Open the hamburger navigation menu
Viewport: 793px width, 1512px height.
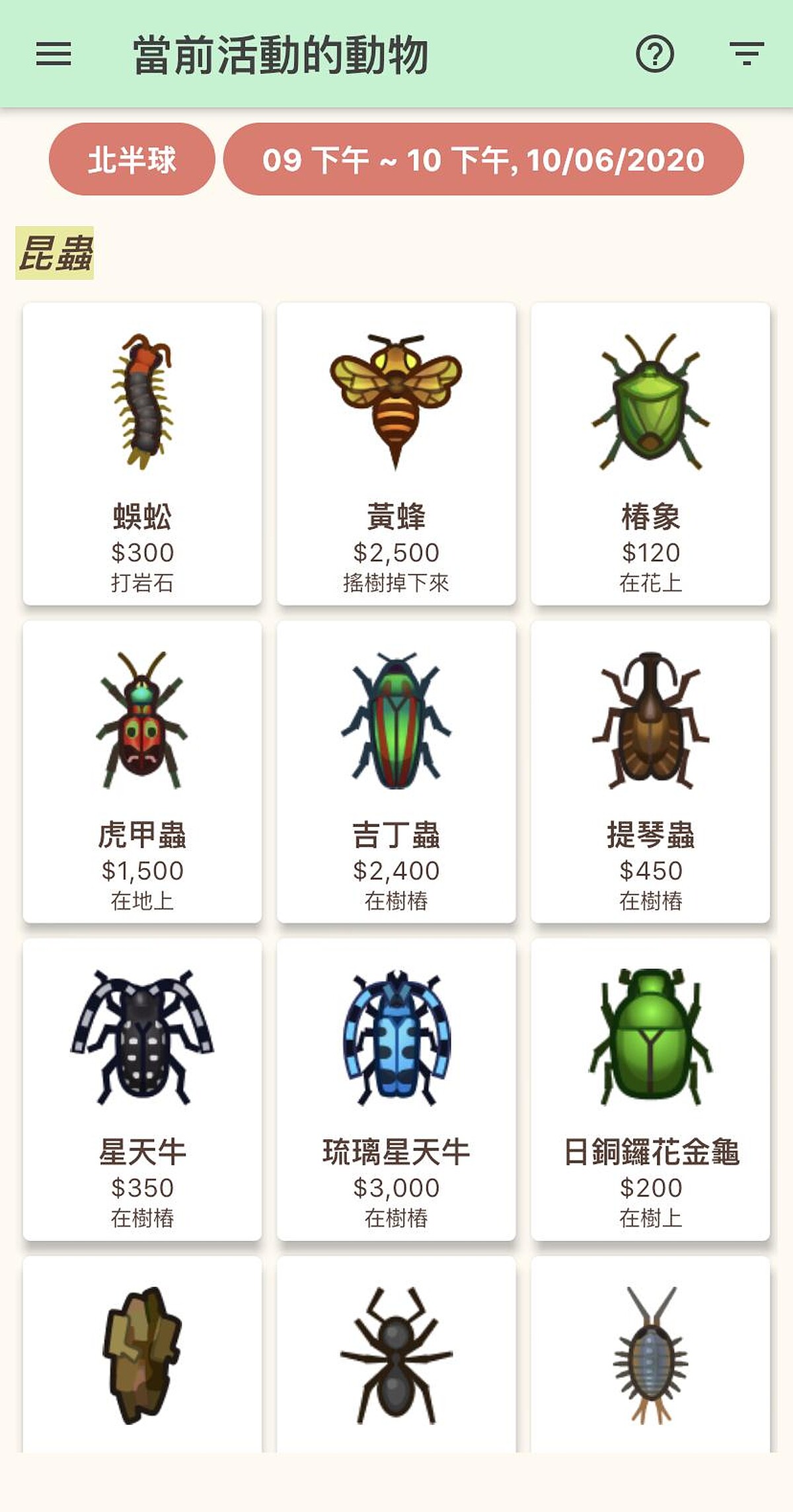pyautogui.click(x=54, y=54)
